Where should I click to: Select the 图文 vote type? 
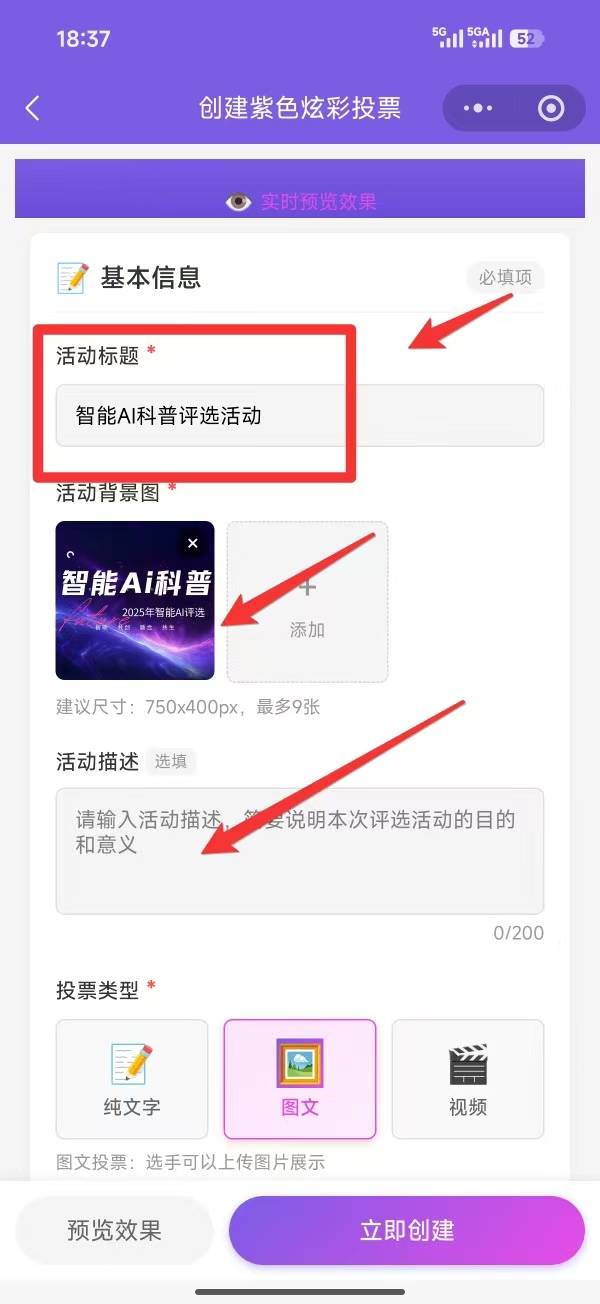pyautogui.click(x=300, y=1079)
